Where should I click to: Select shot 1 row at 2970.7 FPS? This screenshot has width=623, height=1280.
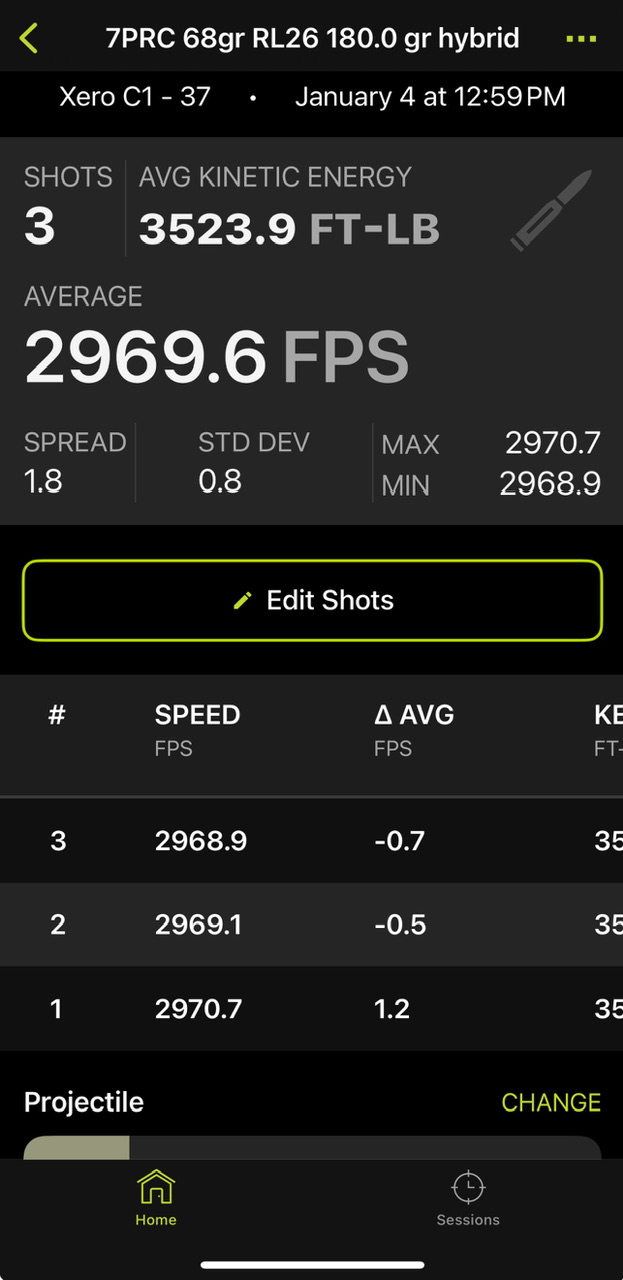312,1009
